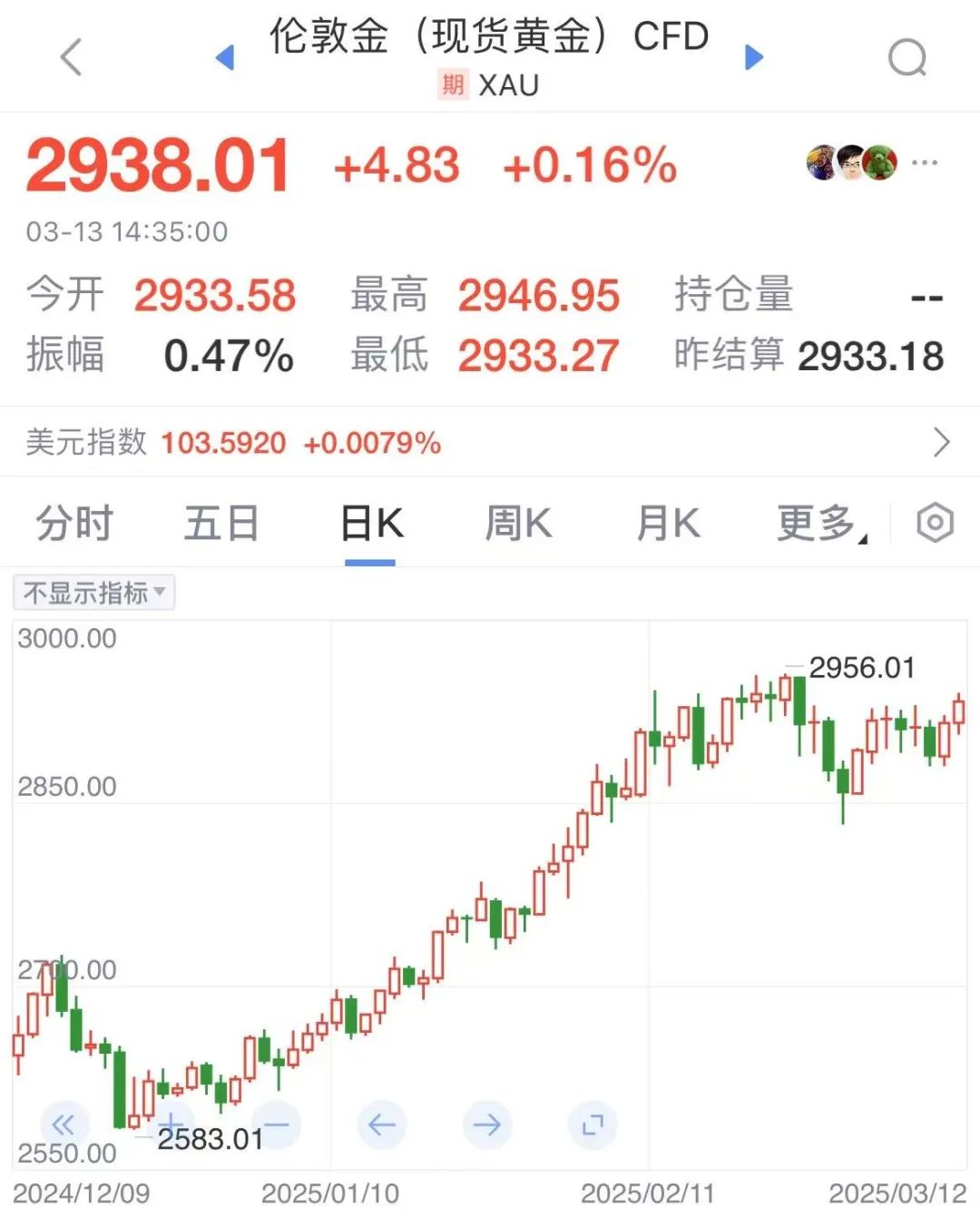Switch to the 分时 chart tab
The image size is (980, 1217).
point(74,524)
